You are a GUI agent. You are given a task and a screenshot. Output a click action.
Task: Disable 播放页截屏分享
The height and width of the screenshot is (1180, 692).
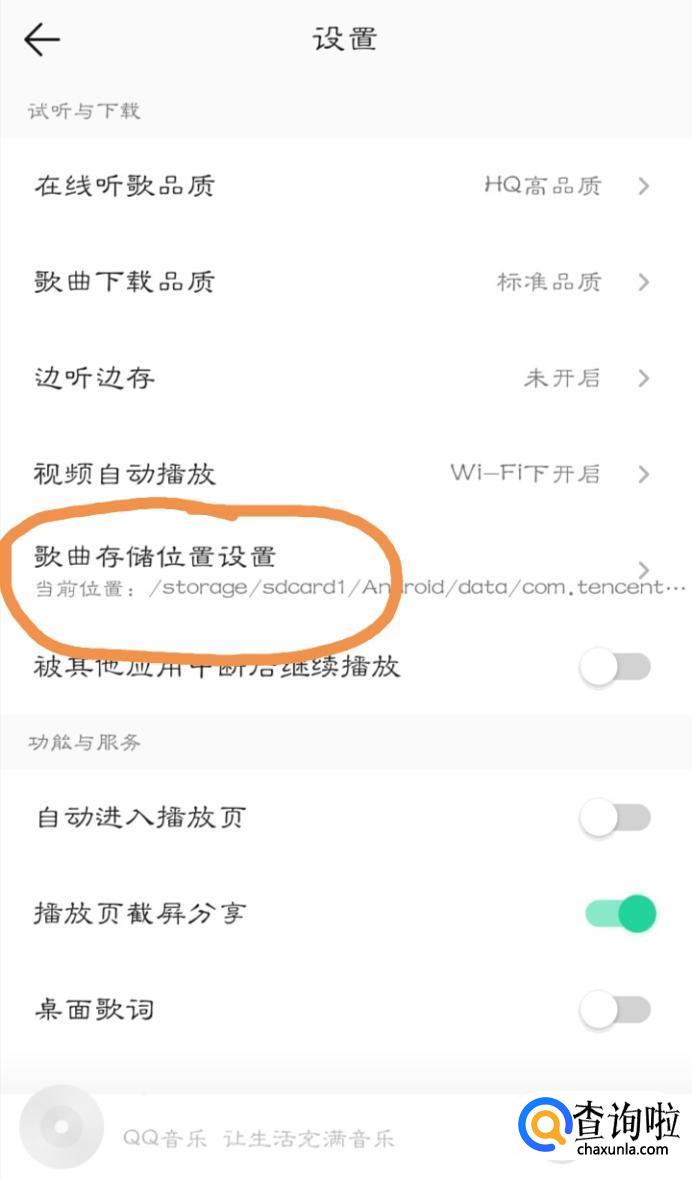pos(621,913)
